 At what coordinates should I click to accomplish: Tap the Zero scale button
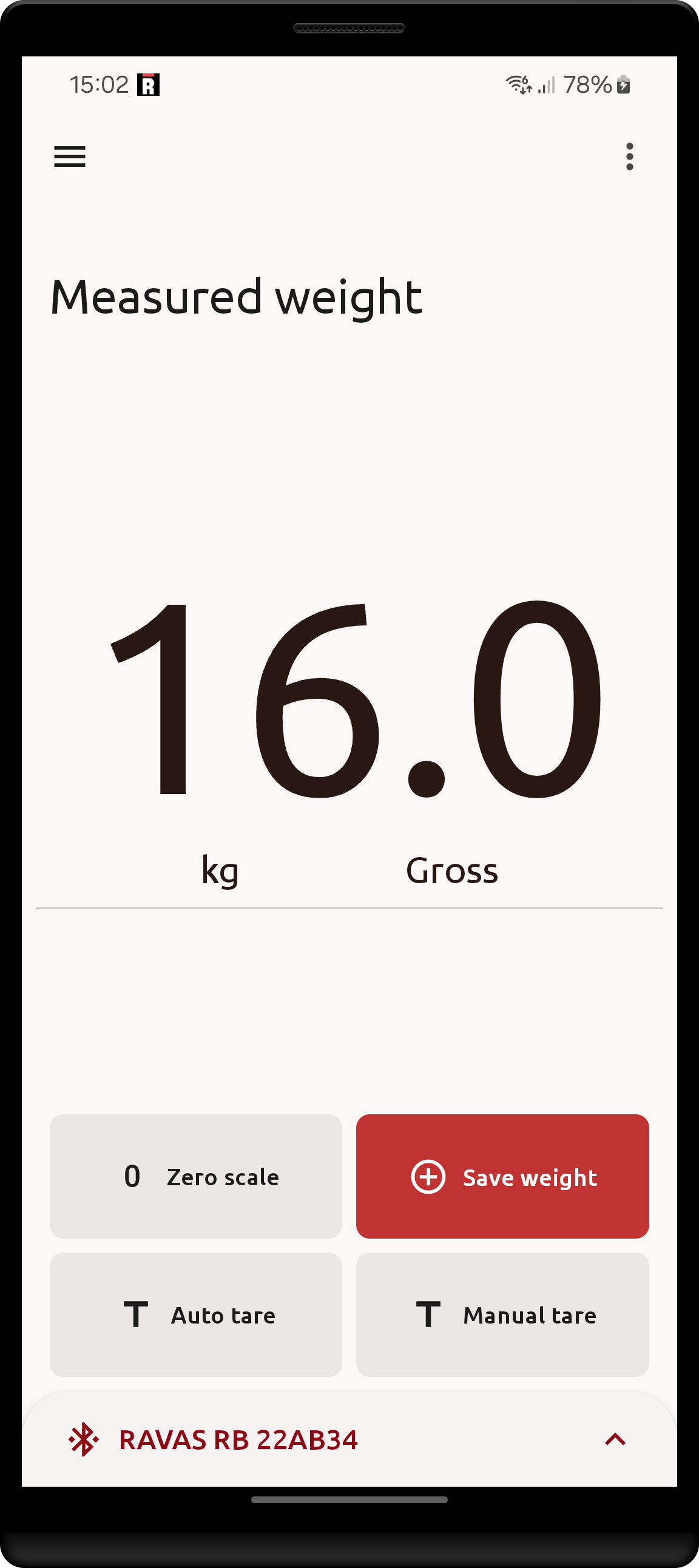click(x=195, y=1176)
